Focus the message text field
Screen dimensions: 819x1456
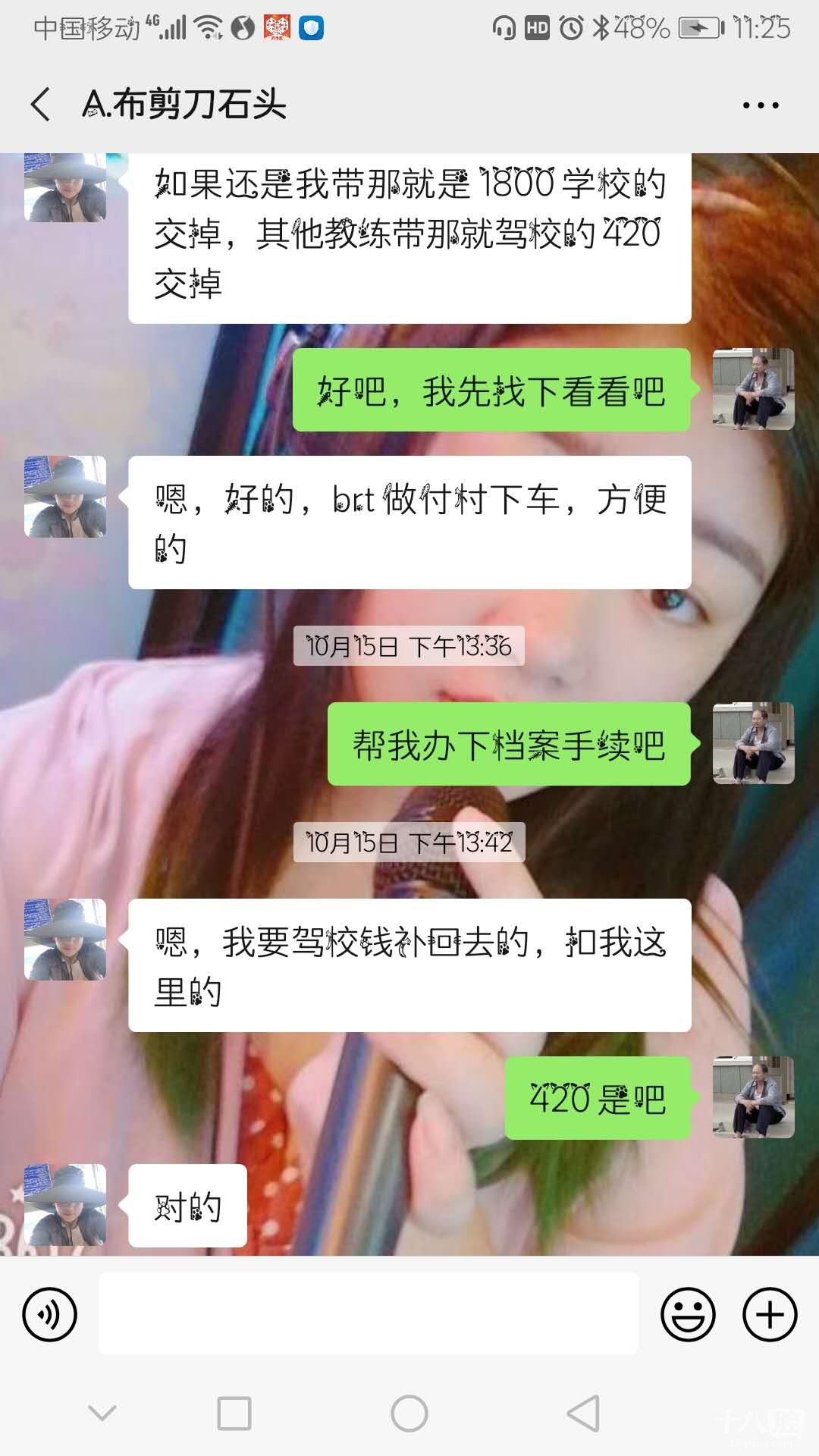[x=369, y=1314]
